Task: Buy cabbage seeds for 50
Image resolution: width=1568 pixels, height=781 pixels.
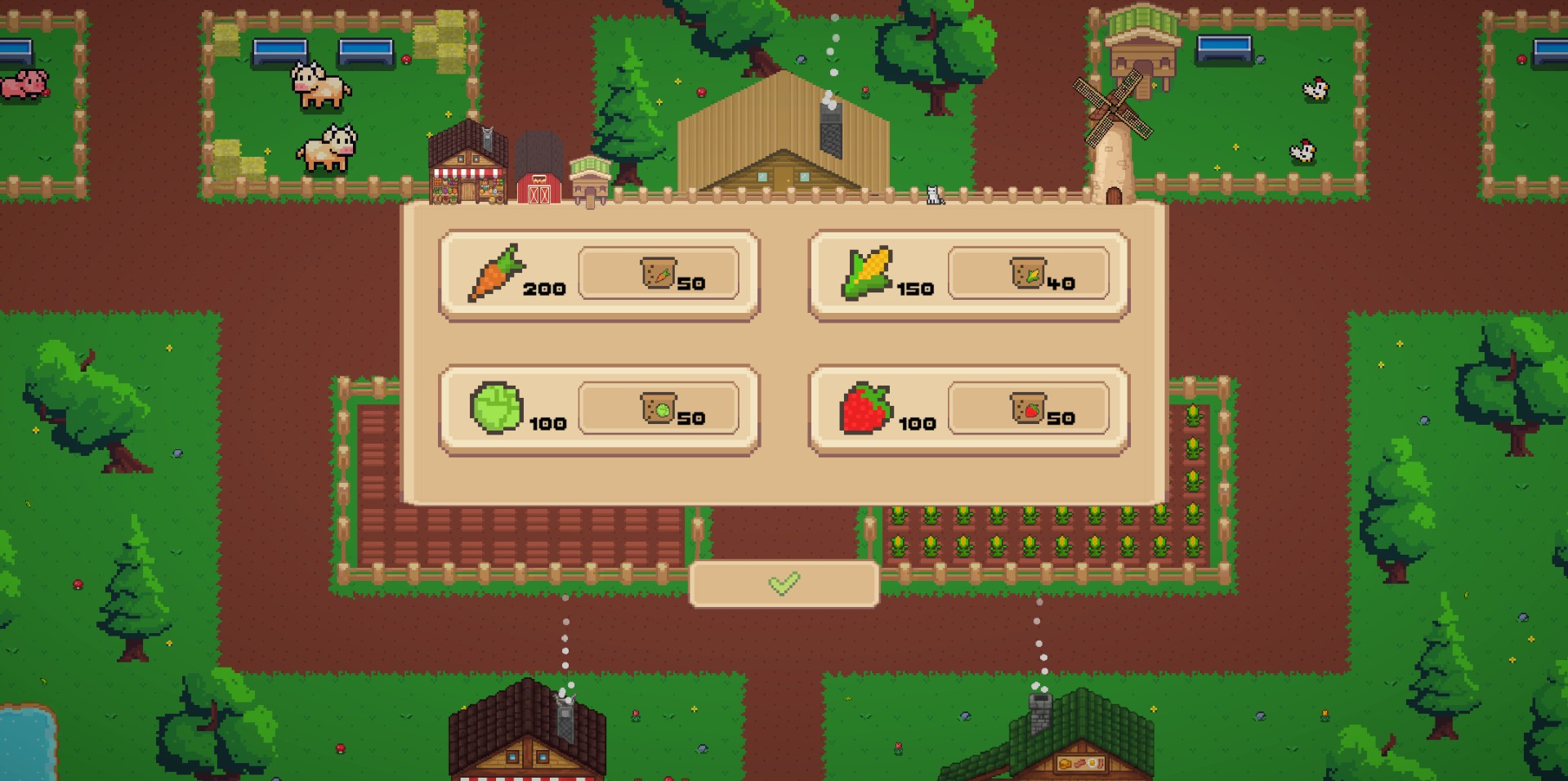Action: [659, 408]
